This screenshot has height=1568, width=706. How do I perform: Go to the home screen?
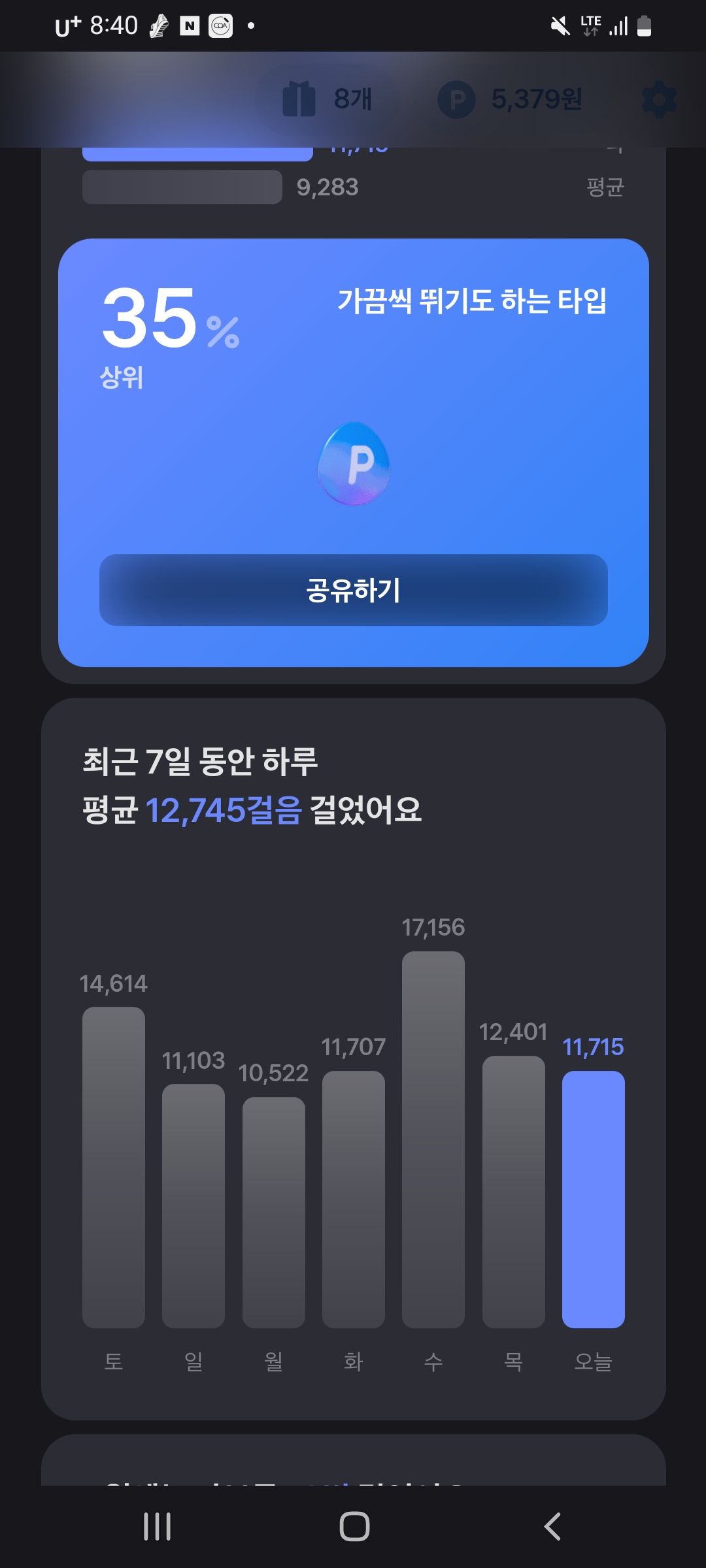click(x=354, y=1527)
